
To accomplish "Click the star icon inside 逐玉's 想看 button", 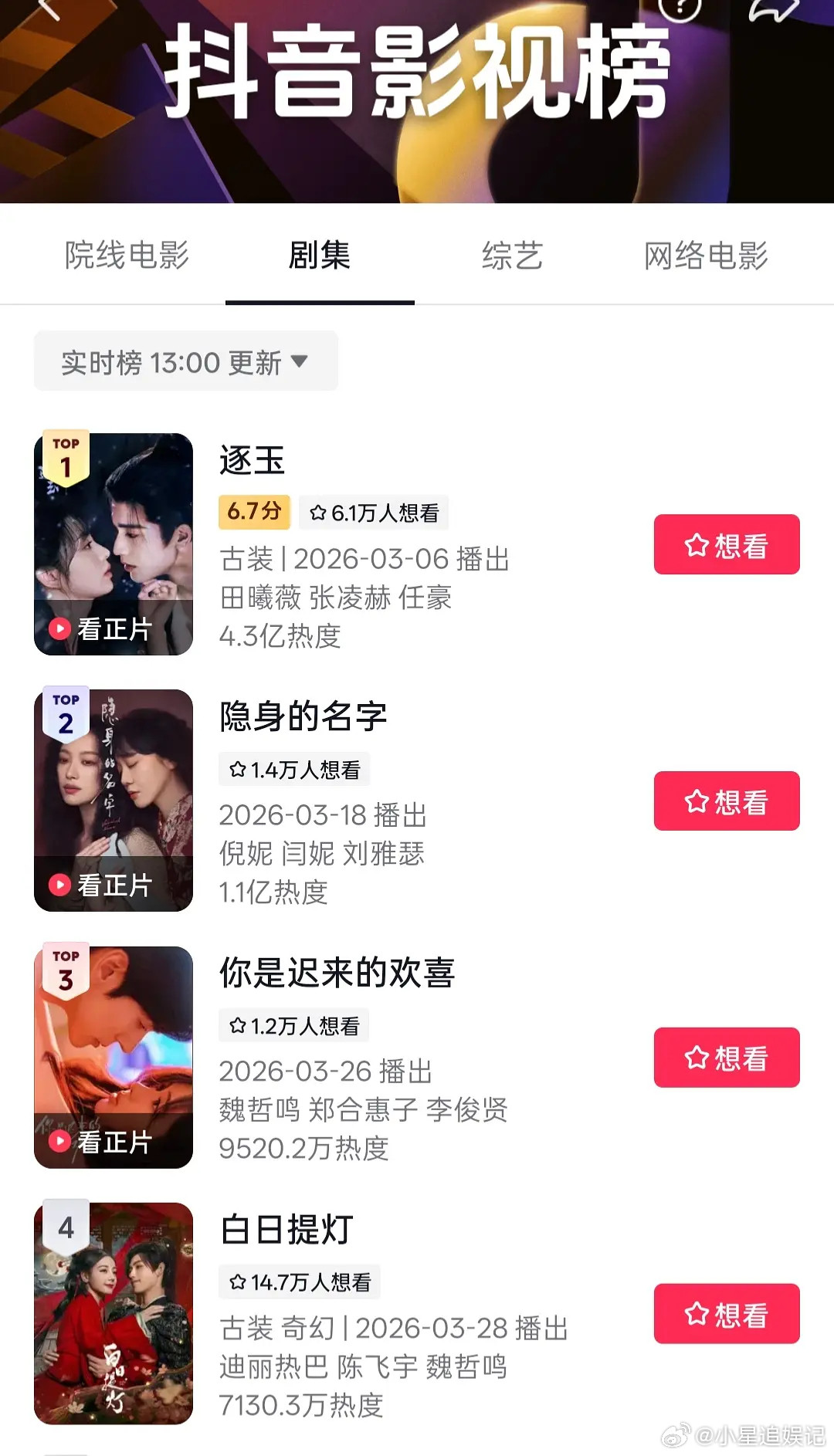I will pos(696,546).
